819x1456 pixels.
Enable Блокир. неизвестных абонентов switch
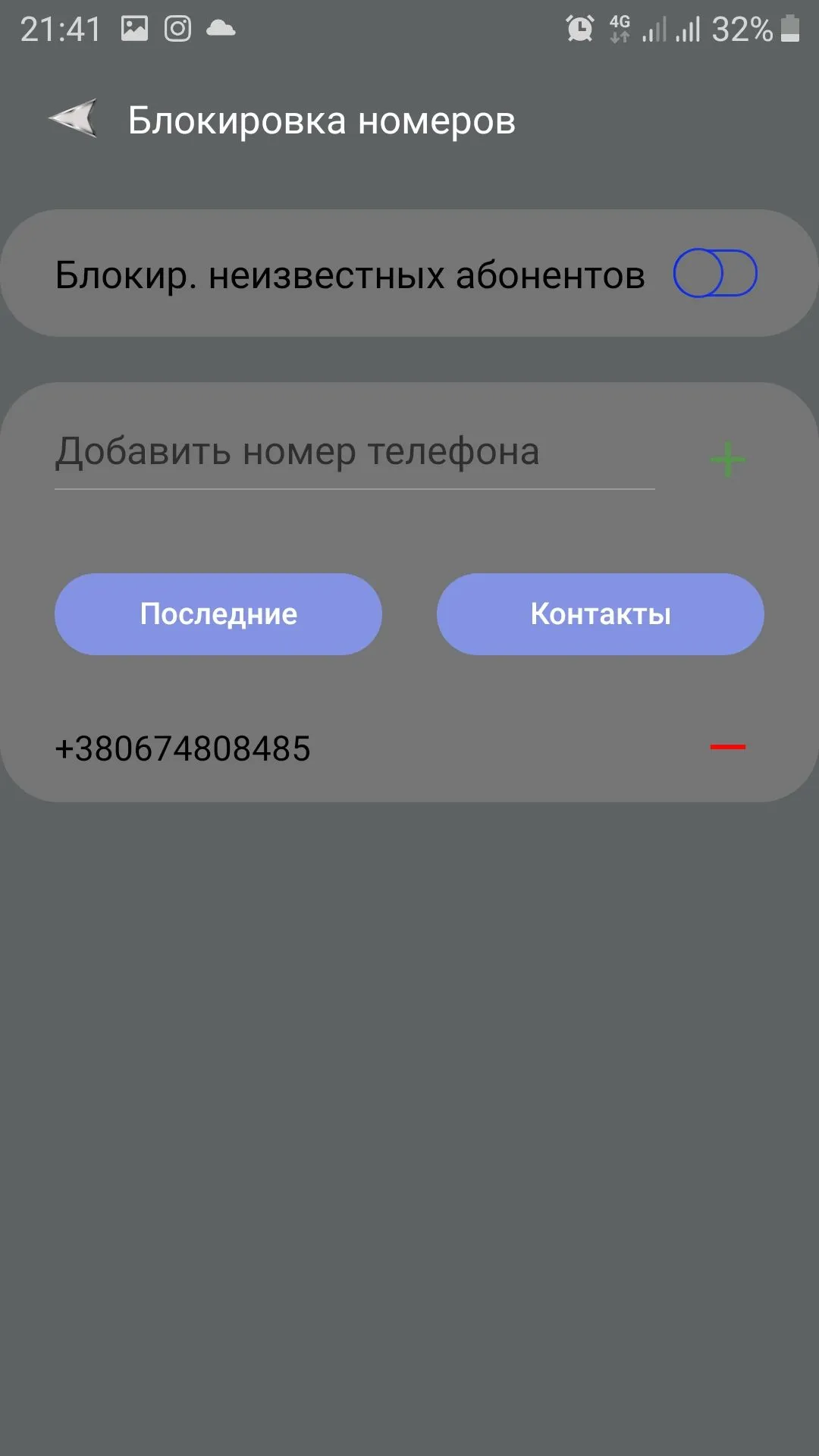(x=714, y=274)
